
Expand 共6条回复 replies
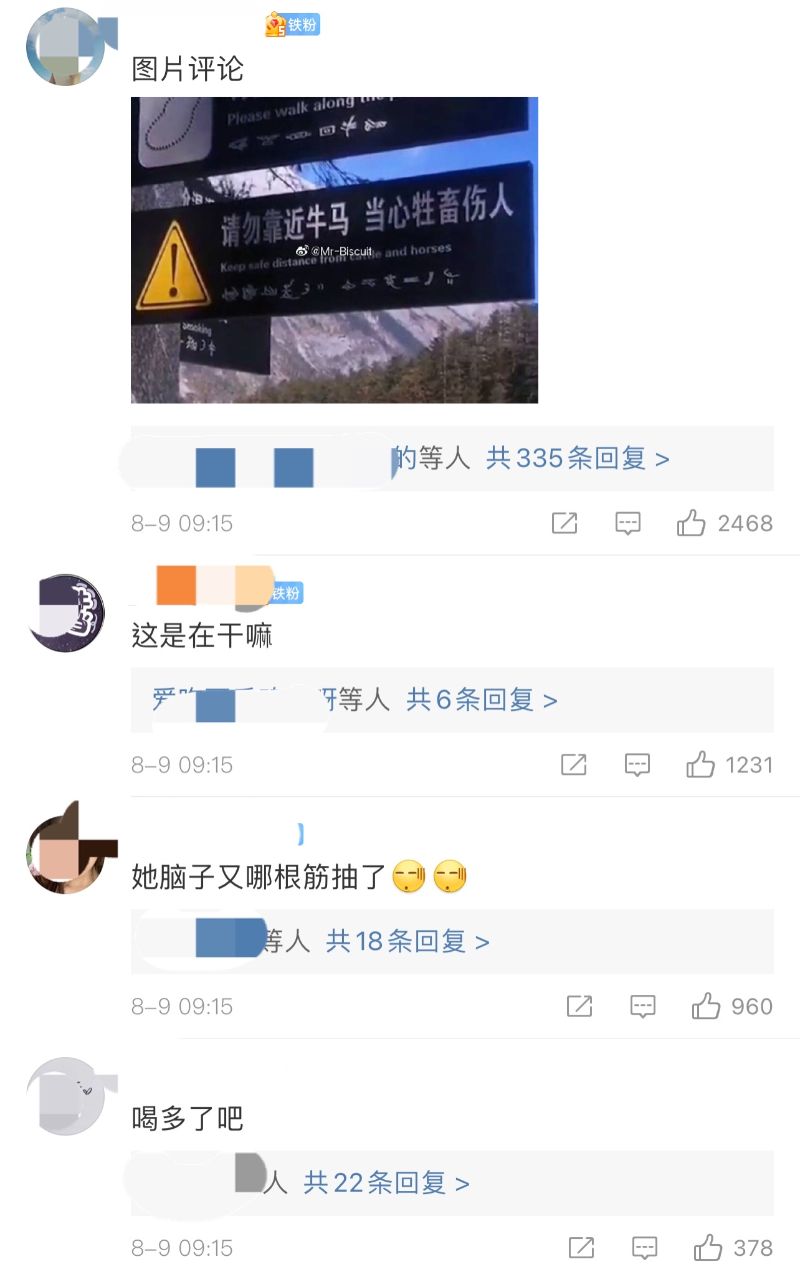click(481, 700)
